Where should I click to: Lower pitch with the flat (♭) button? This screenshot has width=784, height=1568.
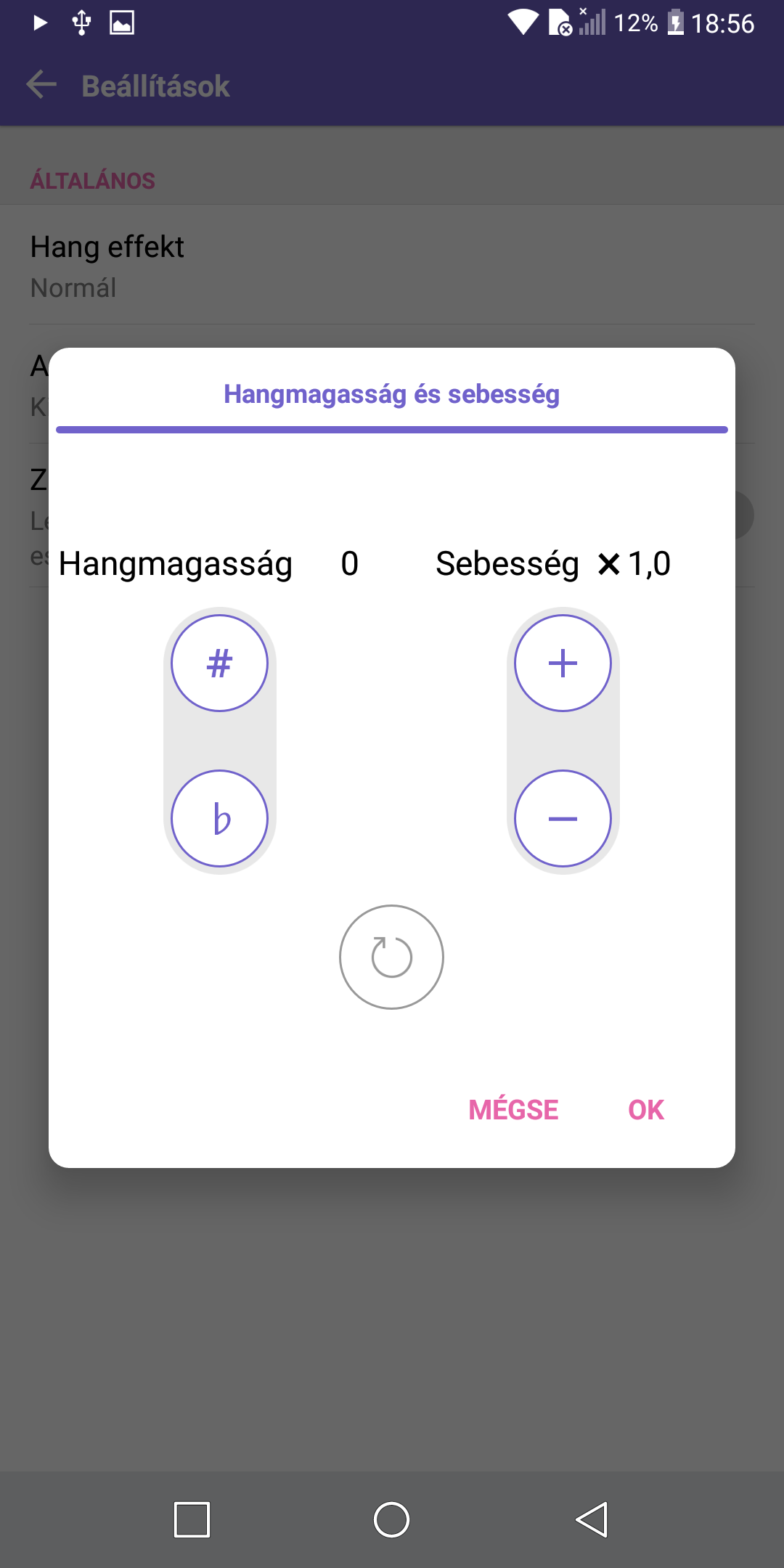219,818
